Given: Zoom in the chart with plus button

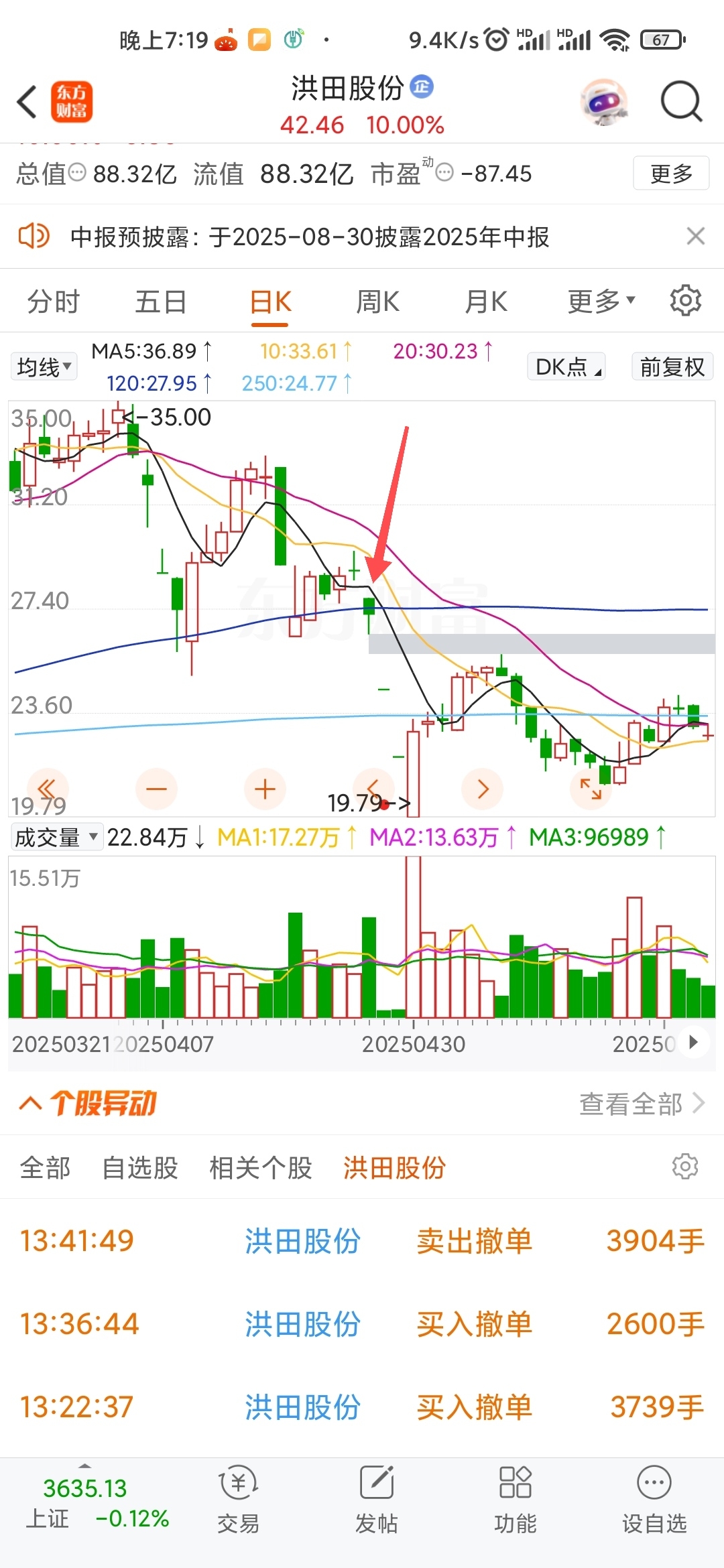Looking at the screenshot, I should point(265,789).
